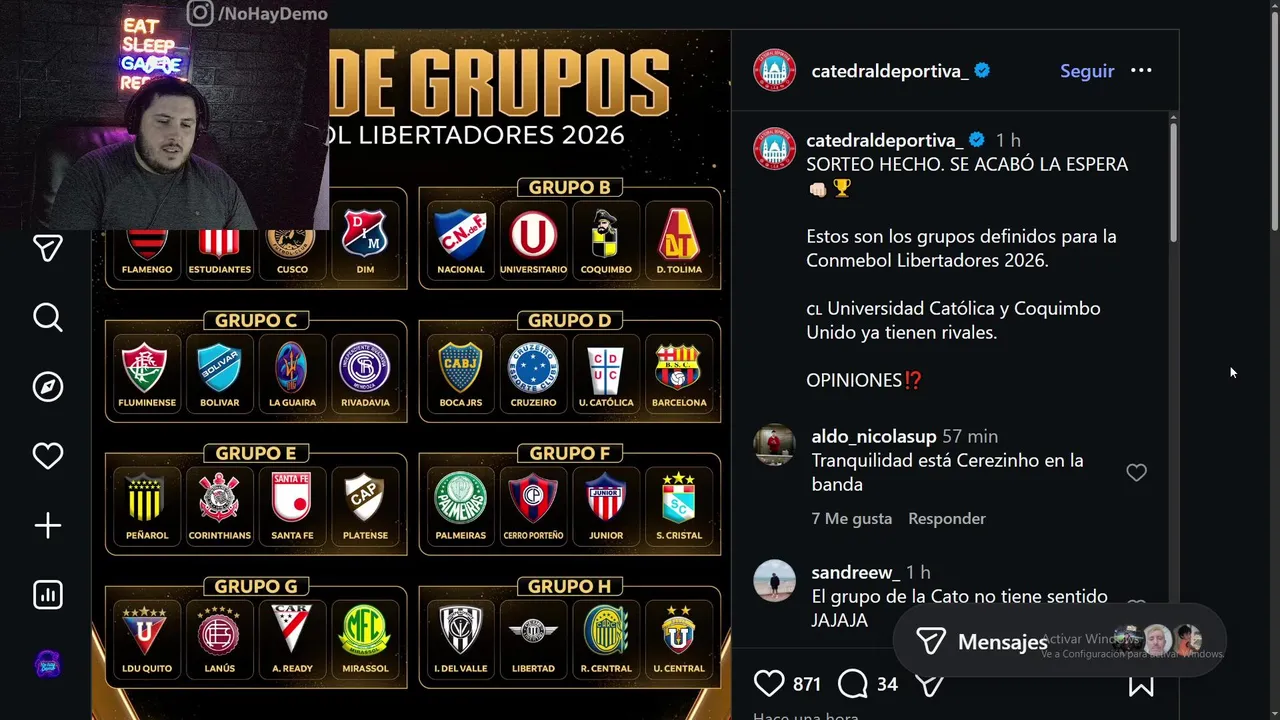Create a new post with the plus icon
The height and width of the screenshot is (720, 1280).
(48, 526)
